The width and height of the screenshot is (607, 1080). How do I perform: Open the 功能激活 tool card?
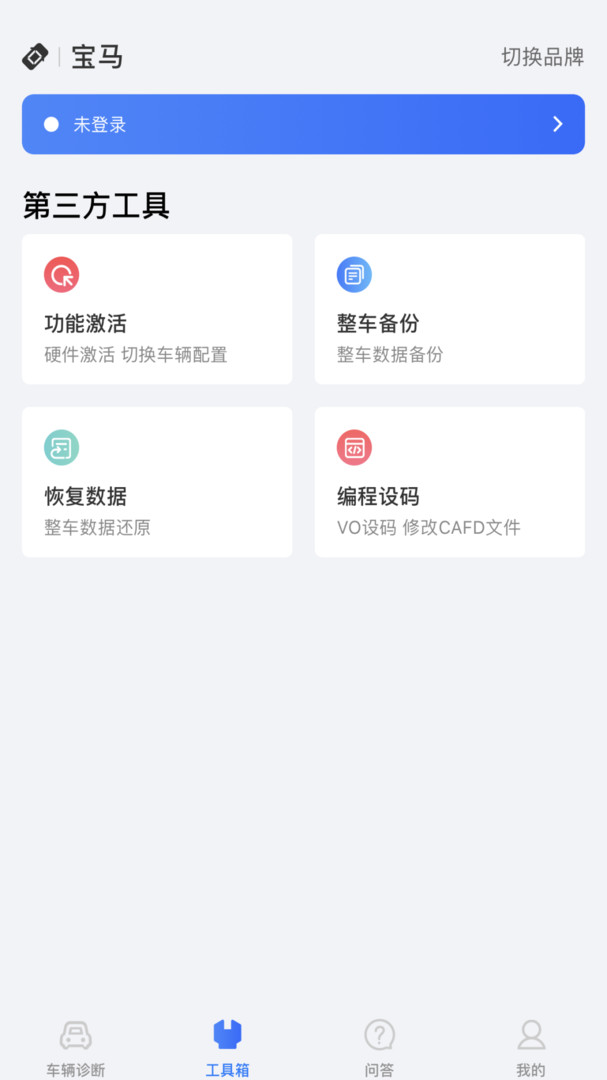pyautogui.click(x=157, y=309)
